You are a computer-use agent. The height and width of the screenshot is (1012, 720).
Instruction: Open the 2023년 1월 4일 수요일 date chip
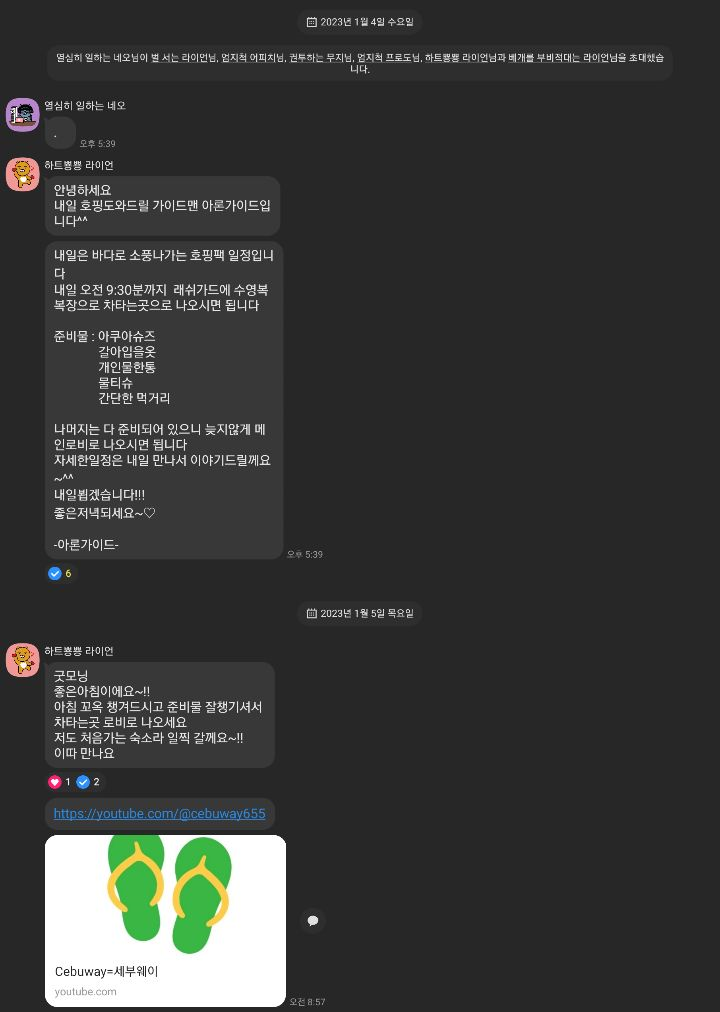(x=360, y=21)
